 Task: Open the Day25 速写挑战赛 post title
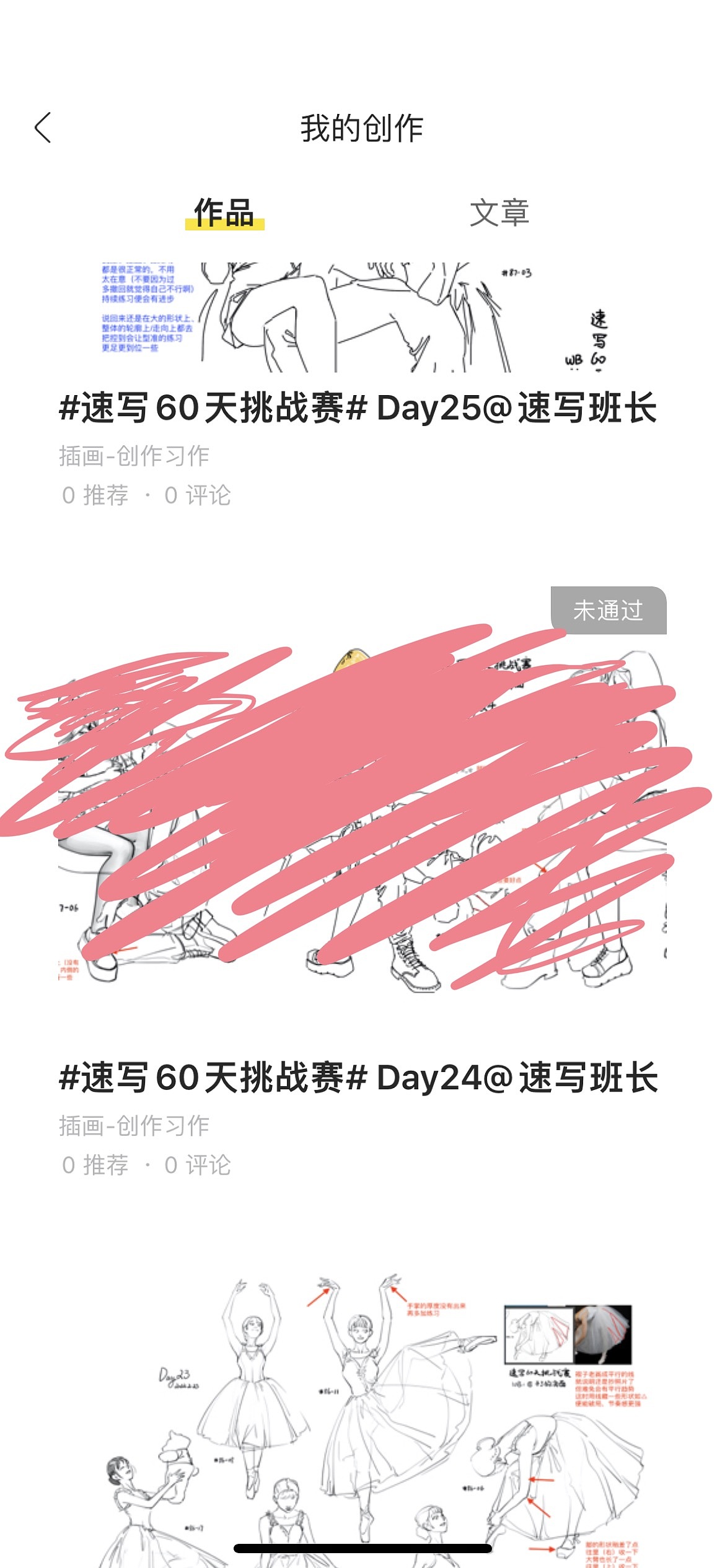point(358,409)
